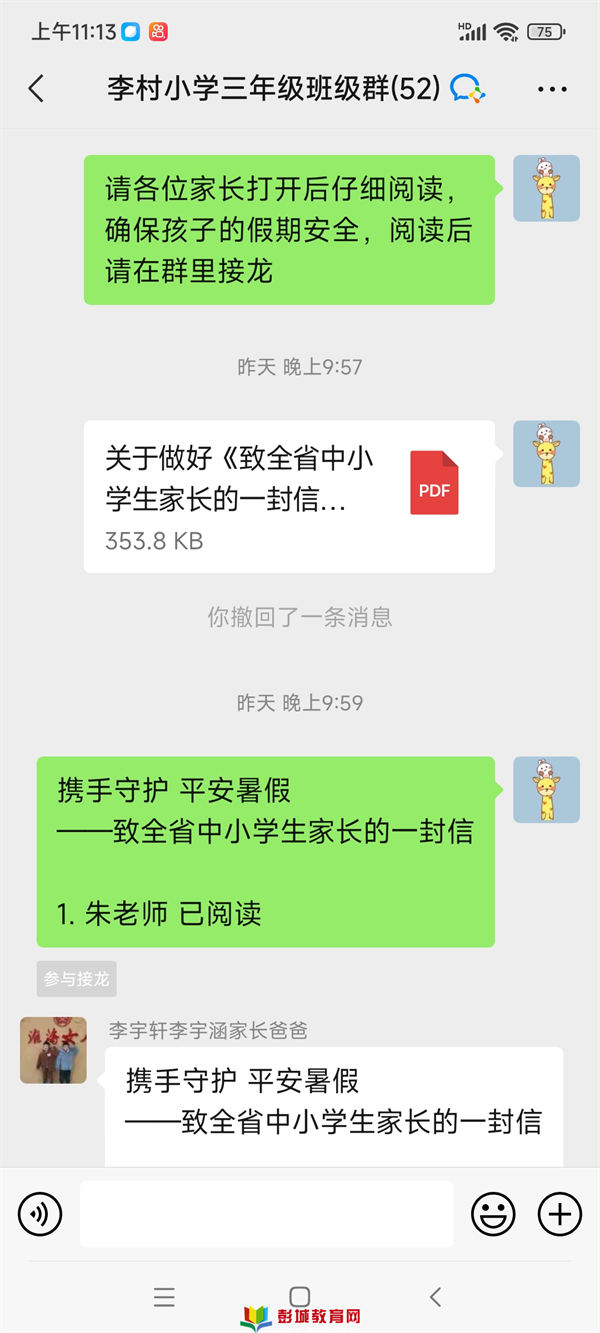Go back to the chat list

tap(36, 89)
